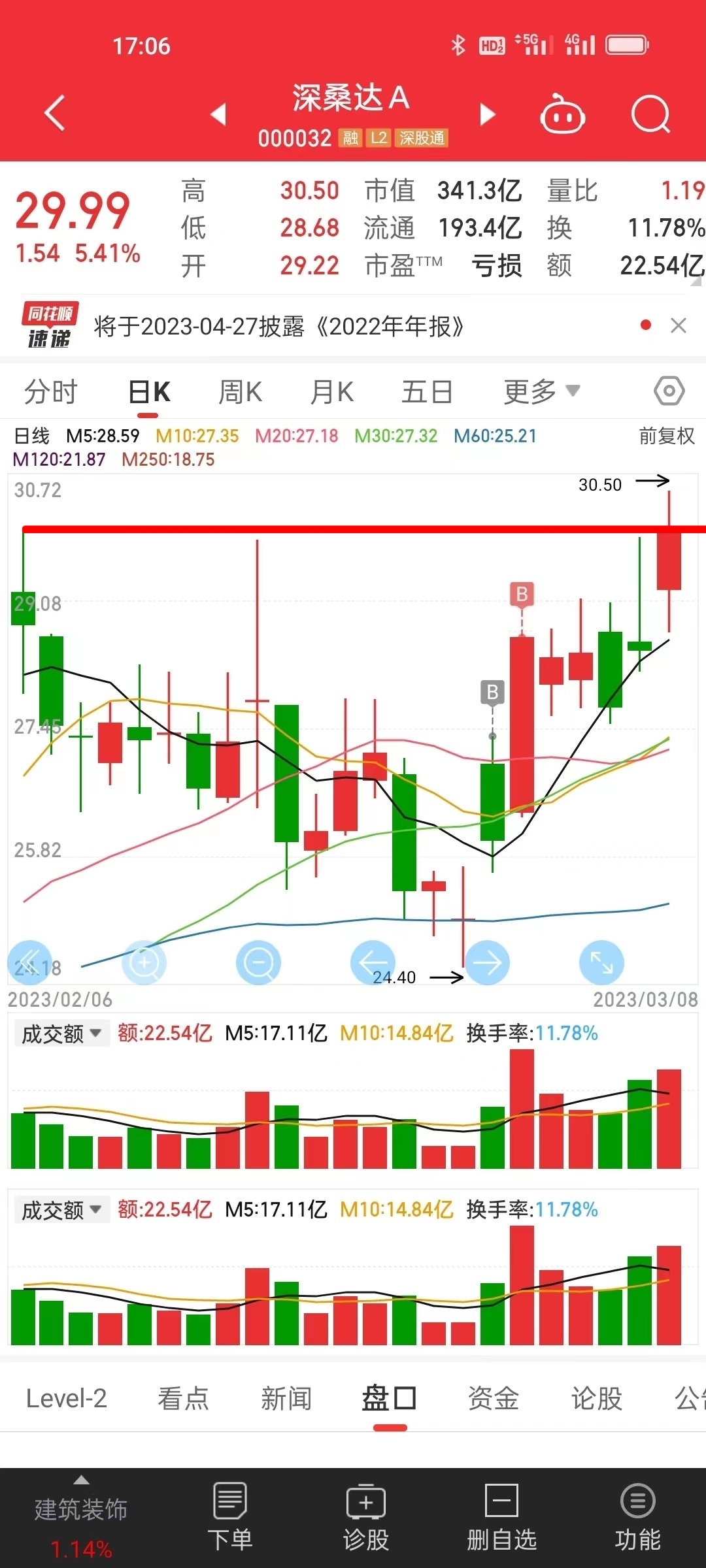Switch to the 资金 tab
The image size is (706, 1568).
click(x=494, y=1398)
